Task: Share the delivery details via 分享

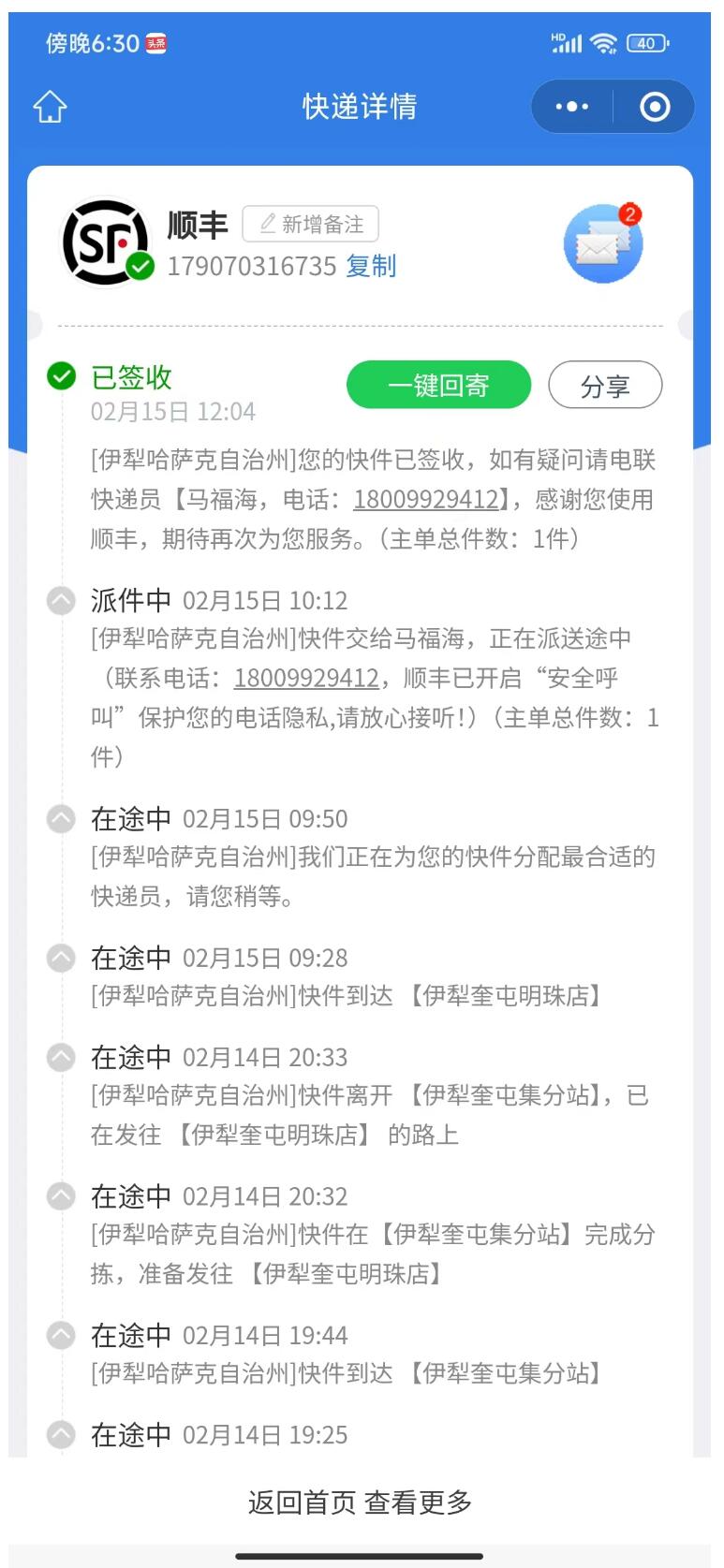Action: pyautogui.click(x=605, y=386)
